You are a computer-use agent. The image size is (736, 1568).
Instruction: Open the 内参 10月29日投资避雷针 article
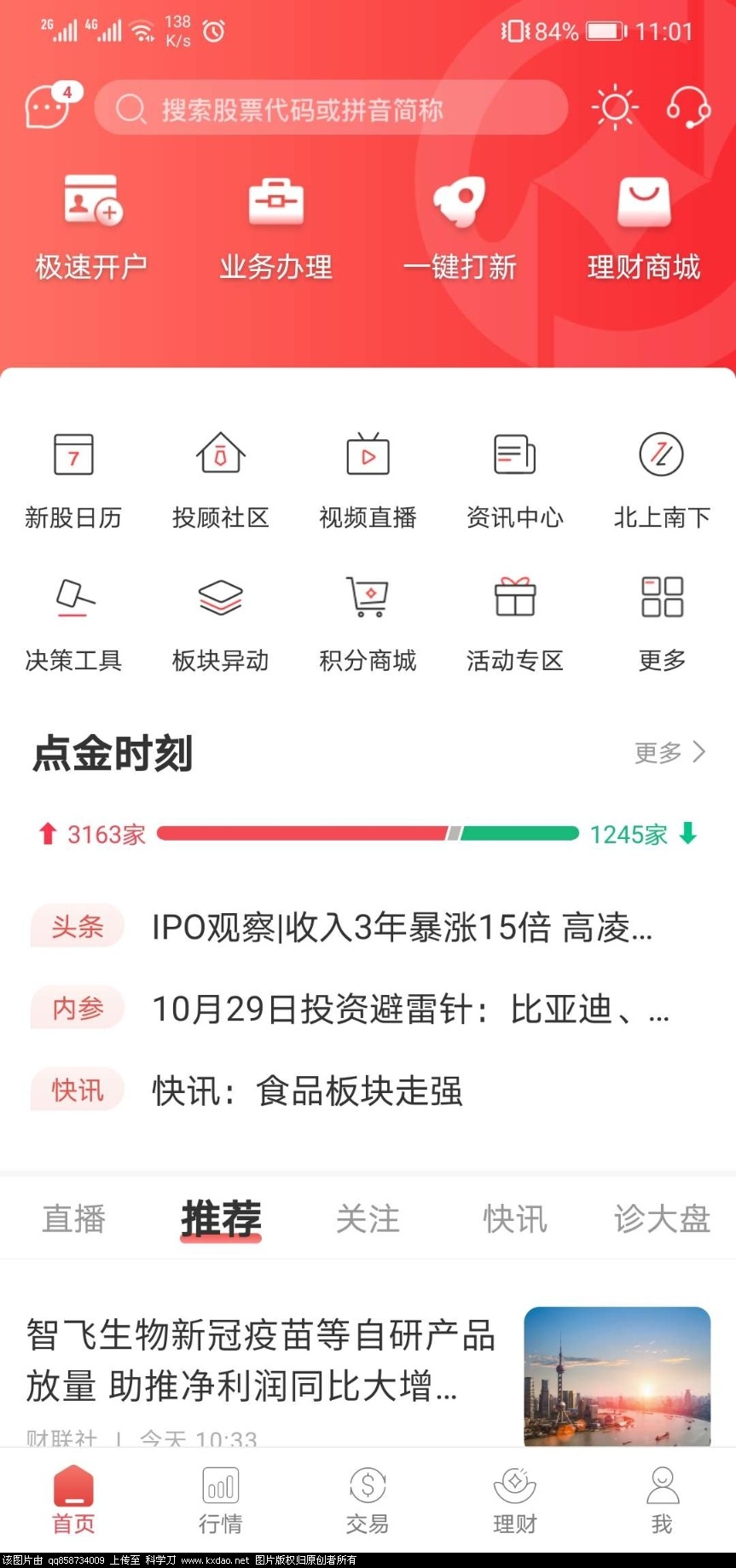click(x=409, y=1009)
